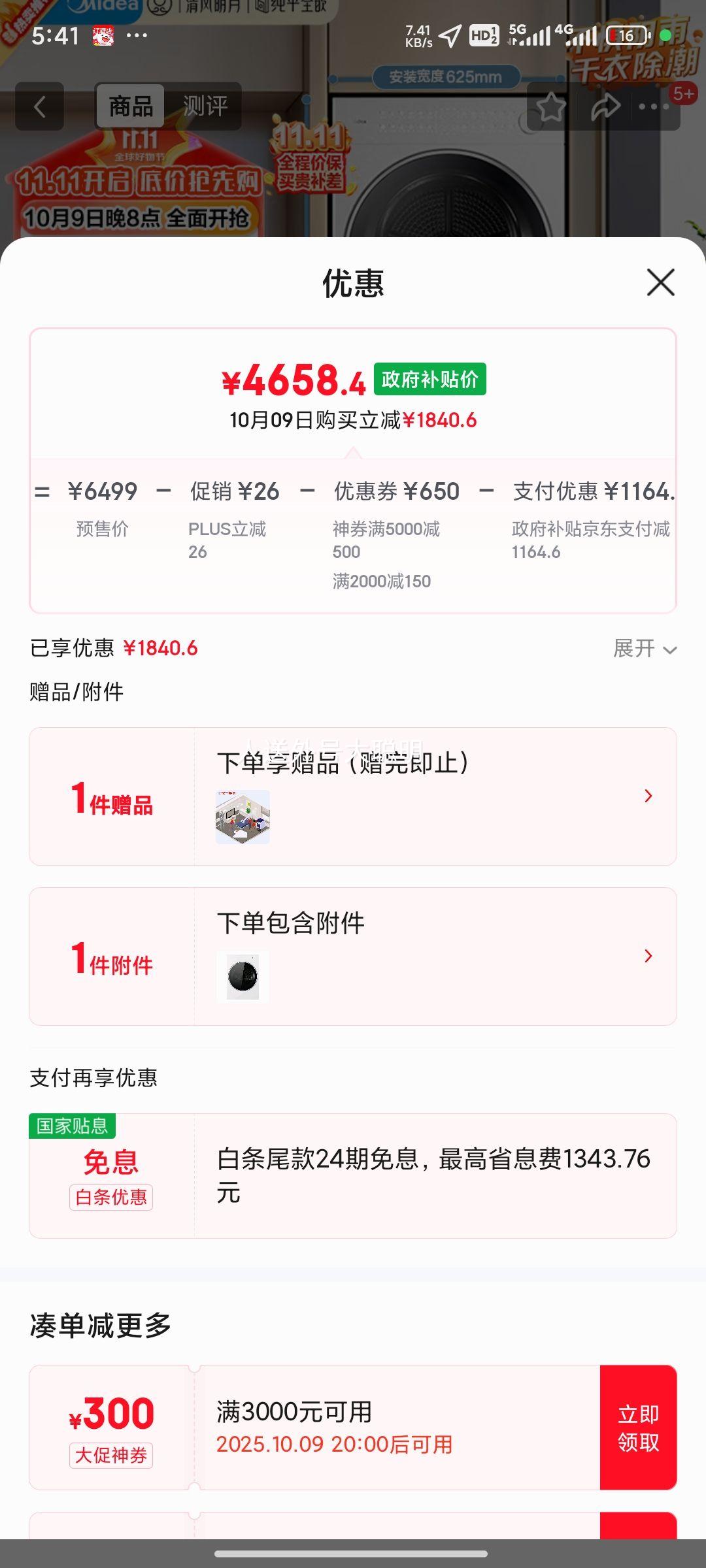Viewport: 706px width, 1568px height.
Task: Open the three-dot more menu
Action: pos(654,106)
